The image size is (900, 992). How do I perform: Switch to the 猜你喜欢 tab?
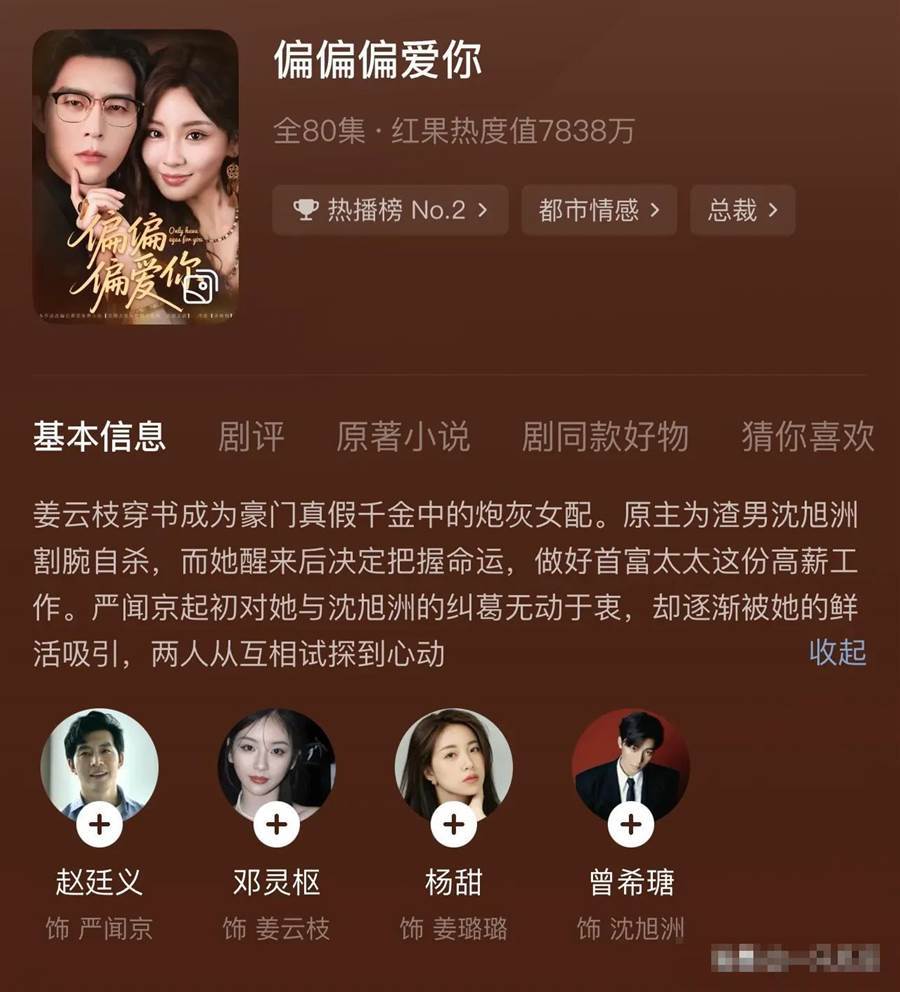coord(807,437)
